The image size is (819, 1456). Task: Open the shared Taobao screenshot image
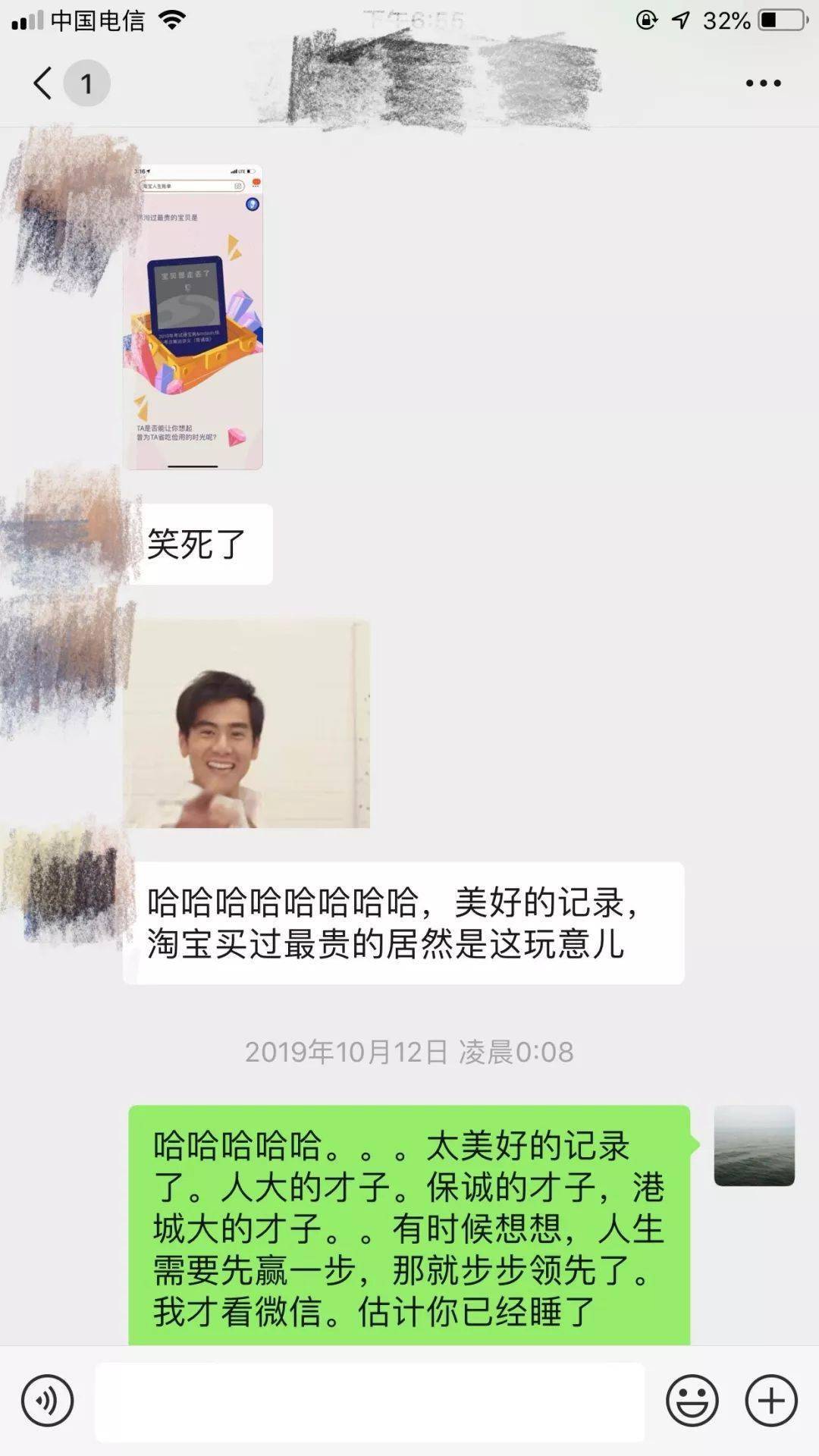pos(193,317)
